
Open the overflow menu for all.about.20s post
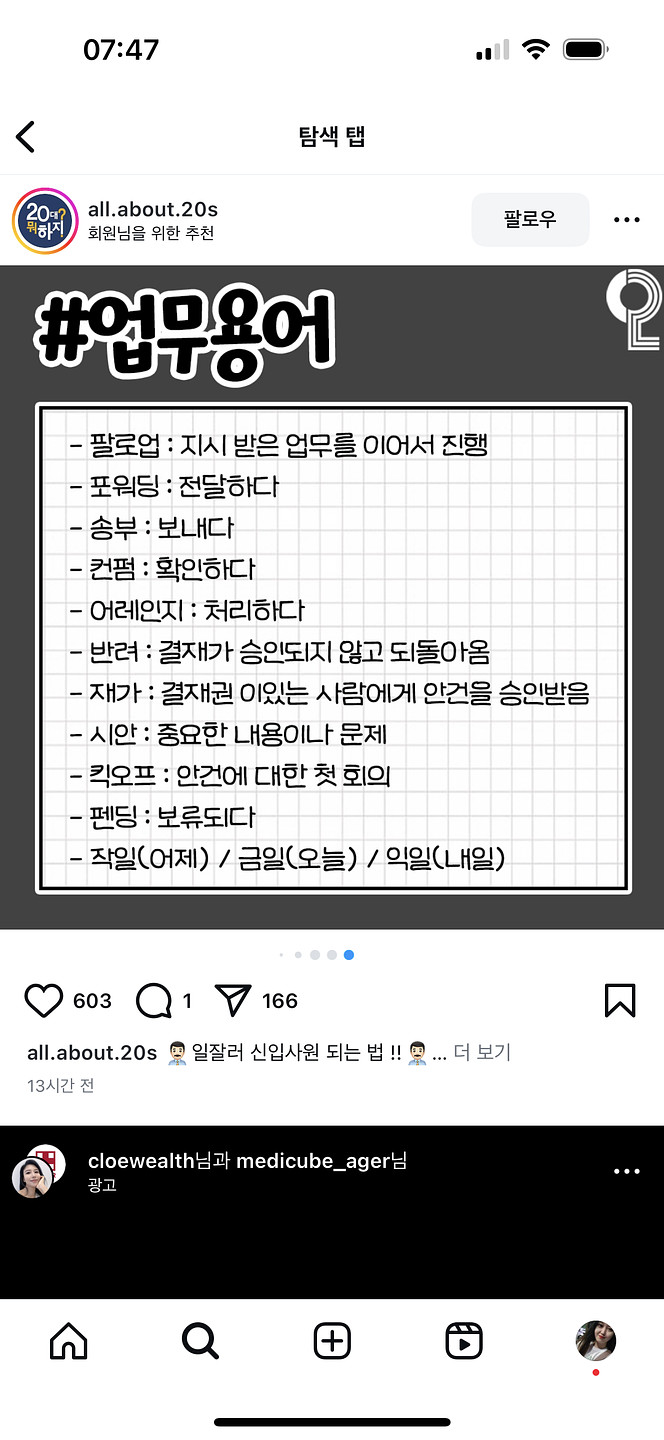[x=626, y=220]
